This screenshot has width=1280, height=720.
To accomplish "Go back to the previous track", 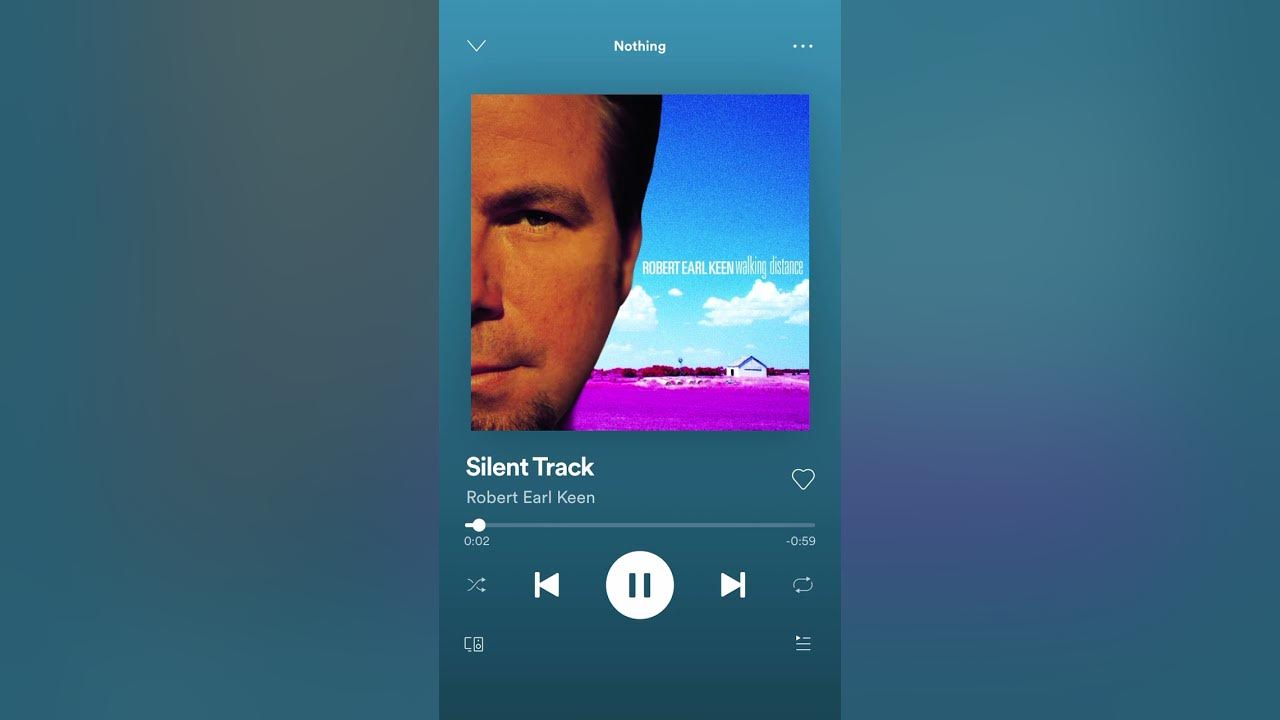I will (x=547, y=585).
